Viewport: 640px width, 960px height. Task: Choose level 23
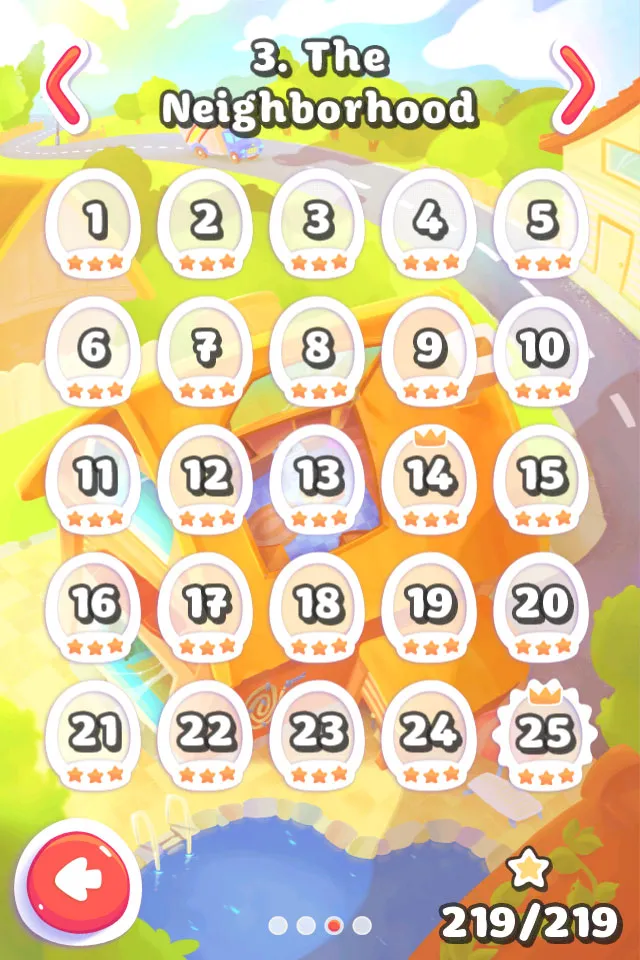click(318, 736)
